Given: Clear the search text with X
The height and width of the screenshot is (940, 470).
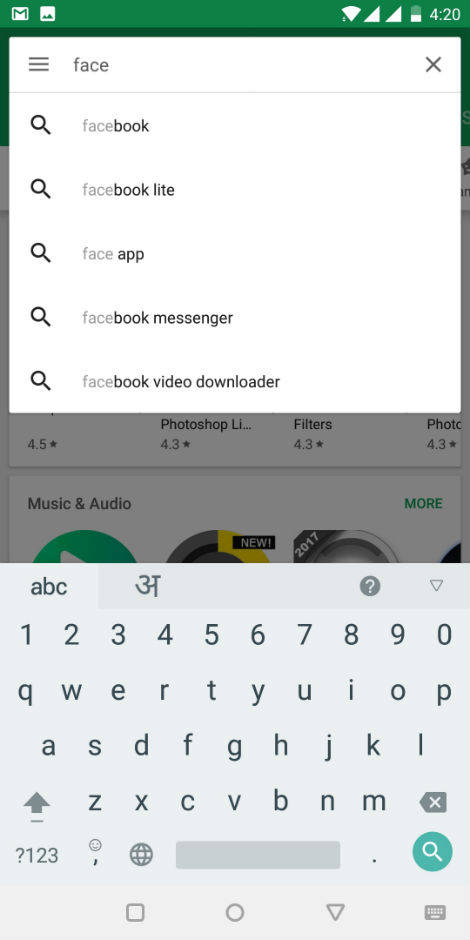Looking at the screenshot, I should coord(433,64).
